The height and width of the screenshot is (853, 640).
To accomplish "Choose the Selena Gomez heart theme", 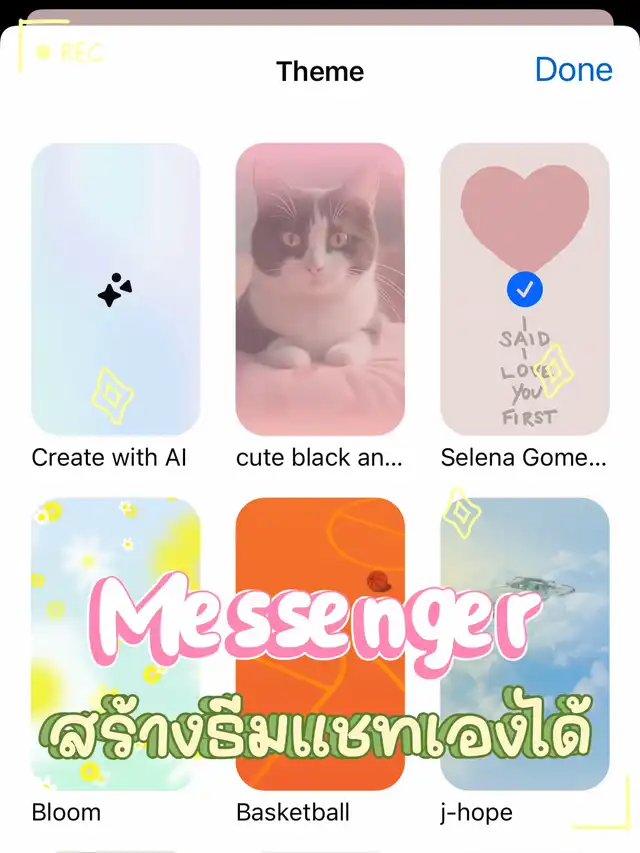I will pos(525,290).
